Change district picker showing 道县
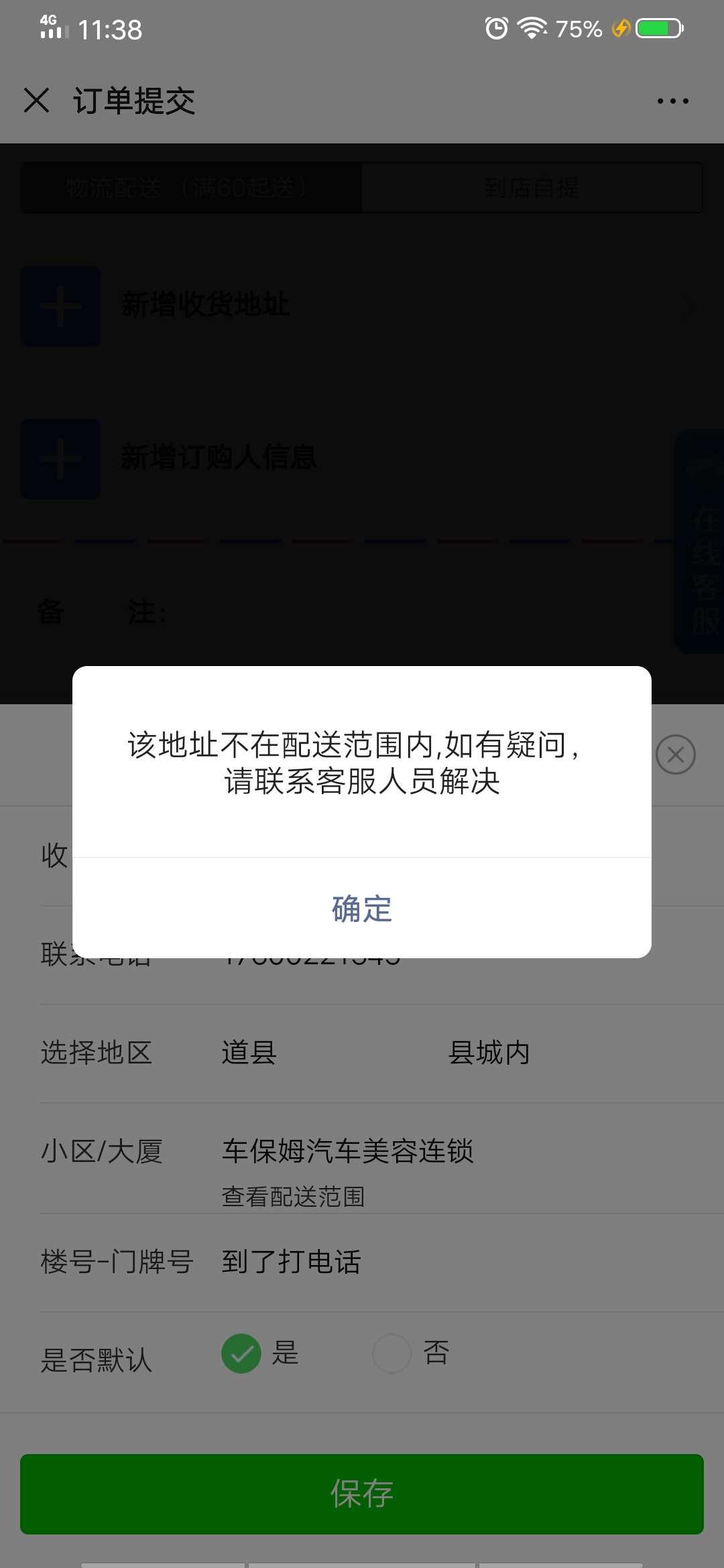Viewport: 724px width, 1568px height. pos(249,1053)
